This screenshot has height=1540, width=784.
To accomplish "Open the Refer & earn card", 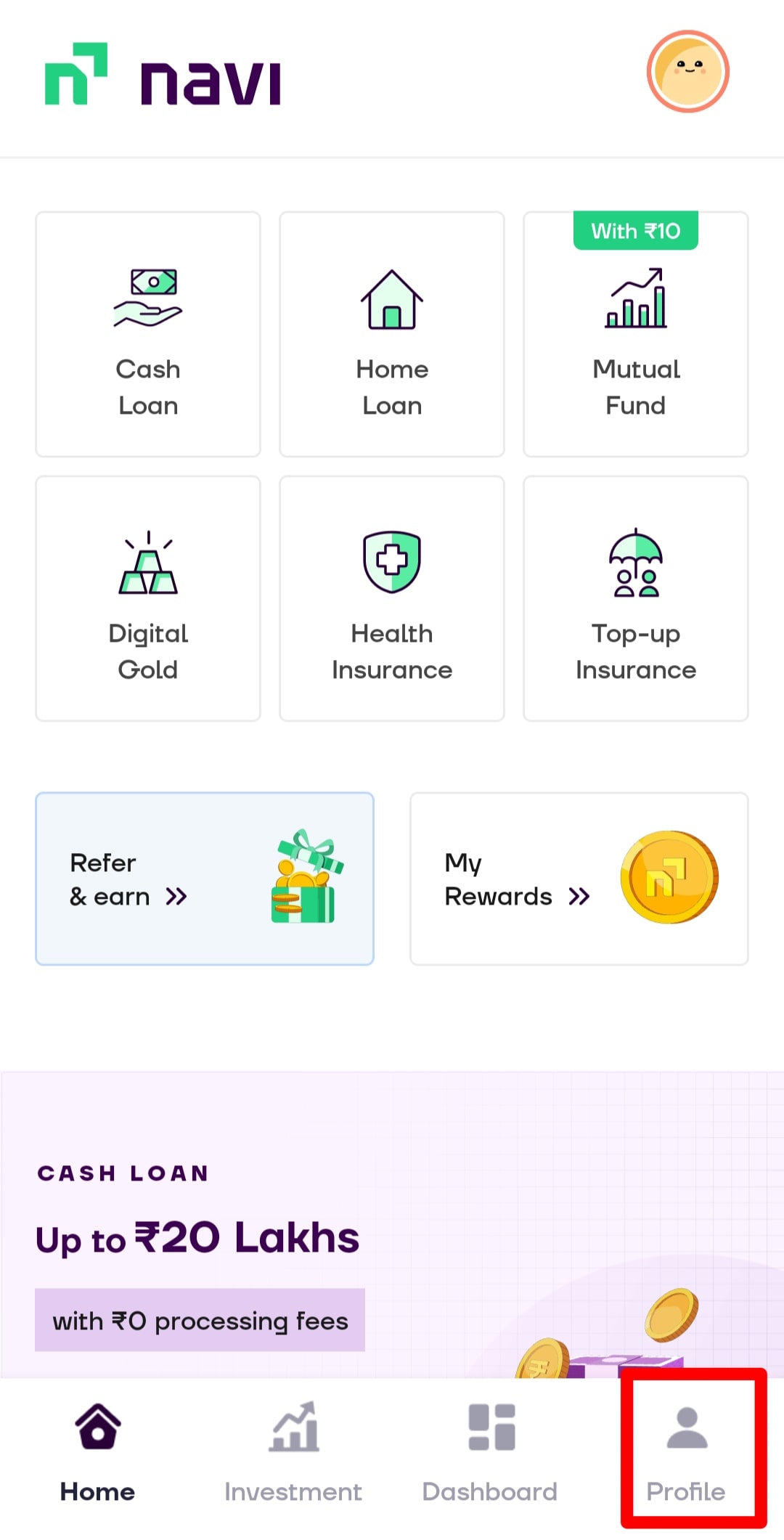I will coord(205,879).
